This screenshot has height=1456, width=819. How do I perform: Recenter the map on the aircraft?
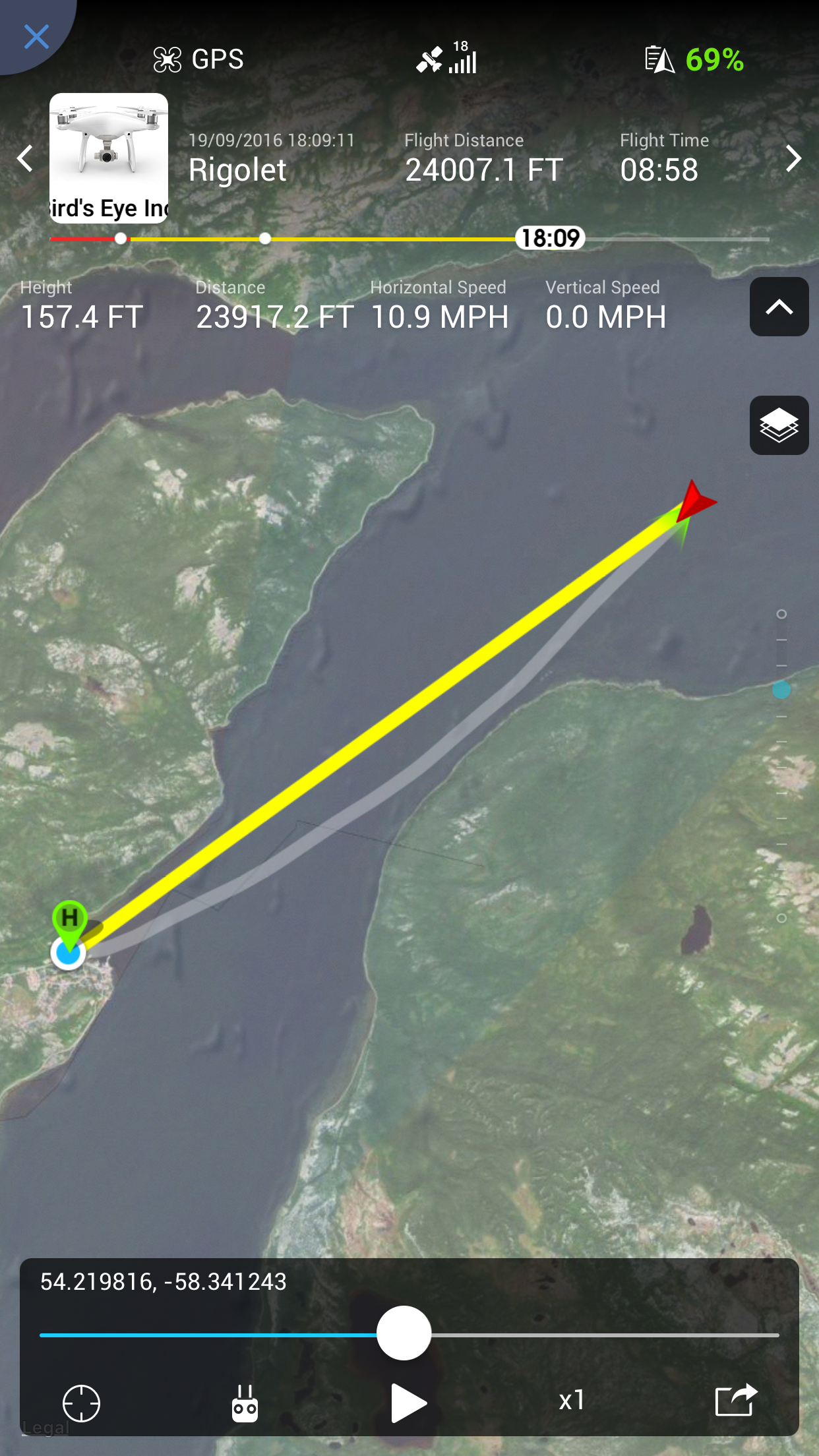pos(81,1403)
